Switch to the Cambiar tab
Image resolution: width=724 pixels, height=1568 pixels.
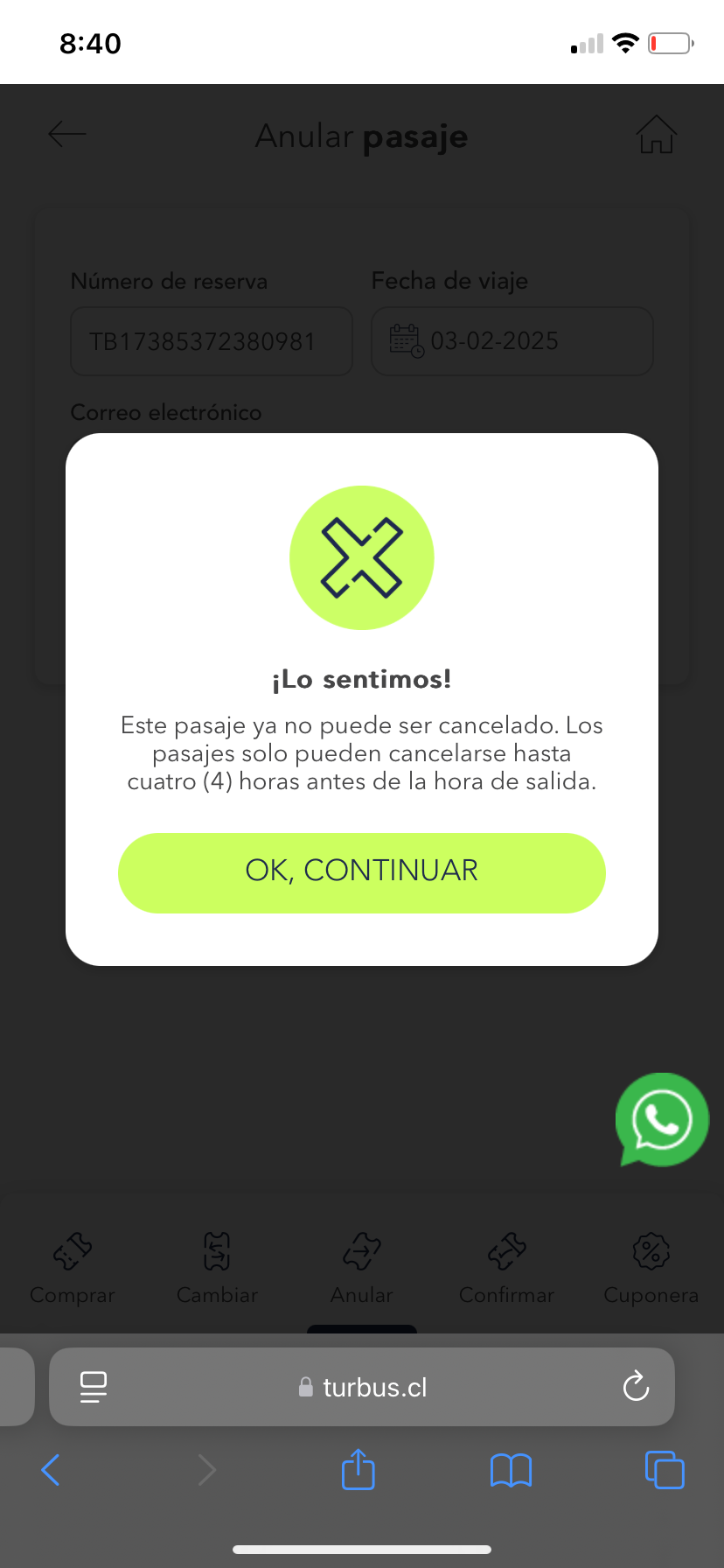click(x=217, y=1269)
